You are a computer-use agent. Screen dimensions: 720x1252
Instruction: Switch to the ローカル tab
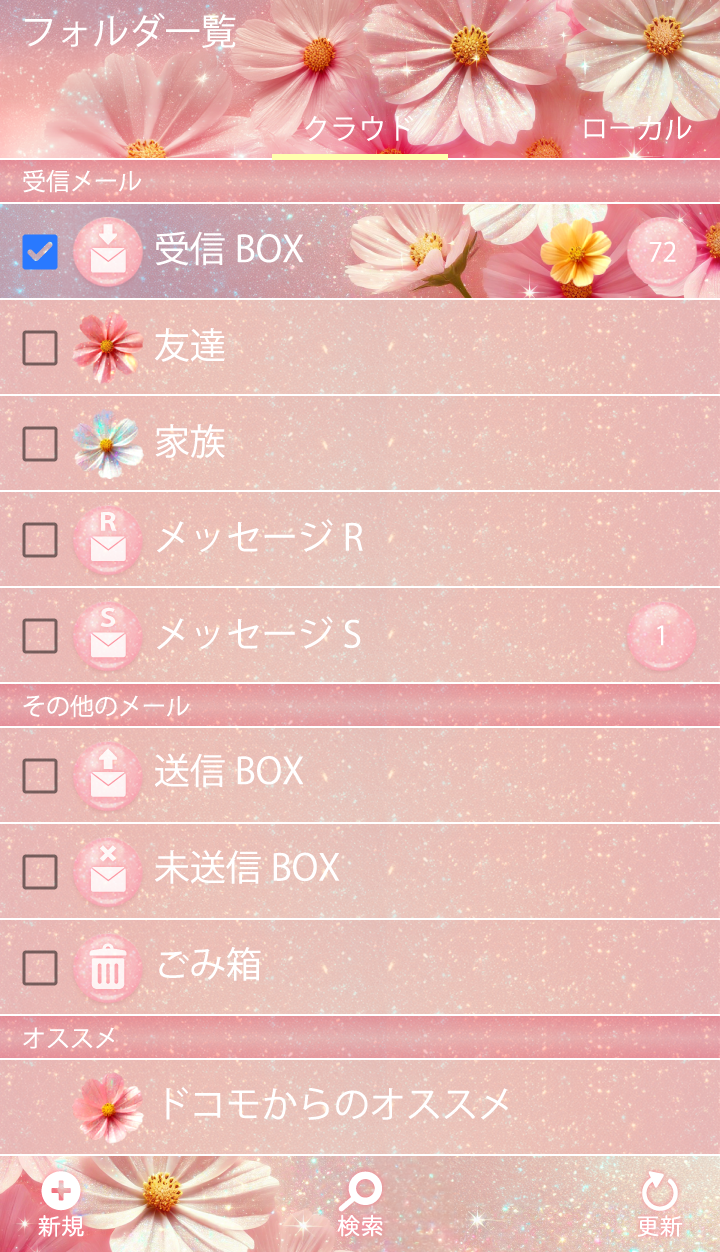click(636, 129)
